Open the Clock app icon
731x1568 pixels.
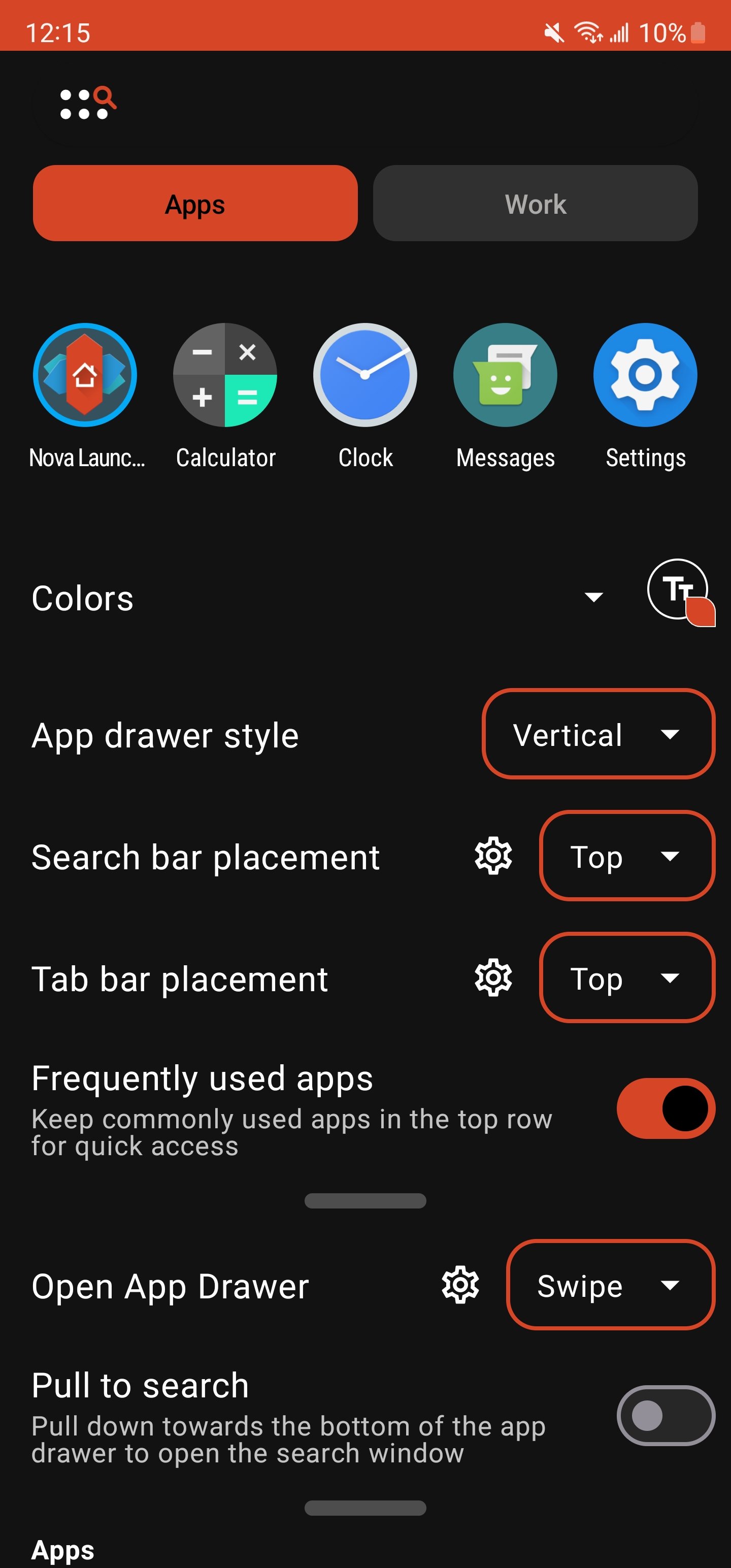tap(365, 375)
